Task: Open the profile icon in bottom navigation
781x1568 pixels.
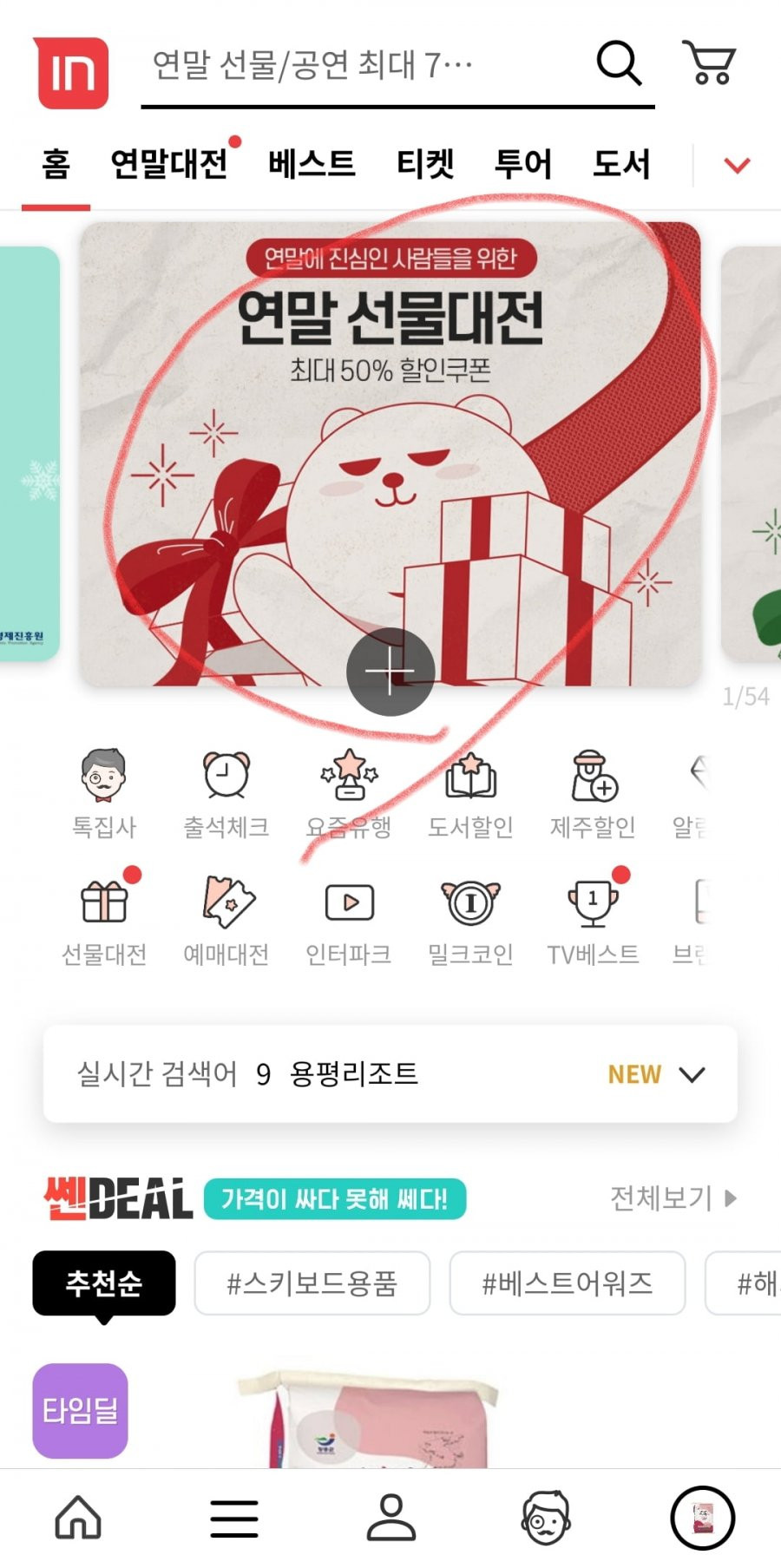Action: (x=390, y=1519)
